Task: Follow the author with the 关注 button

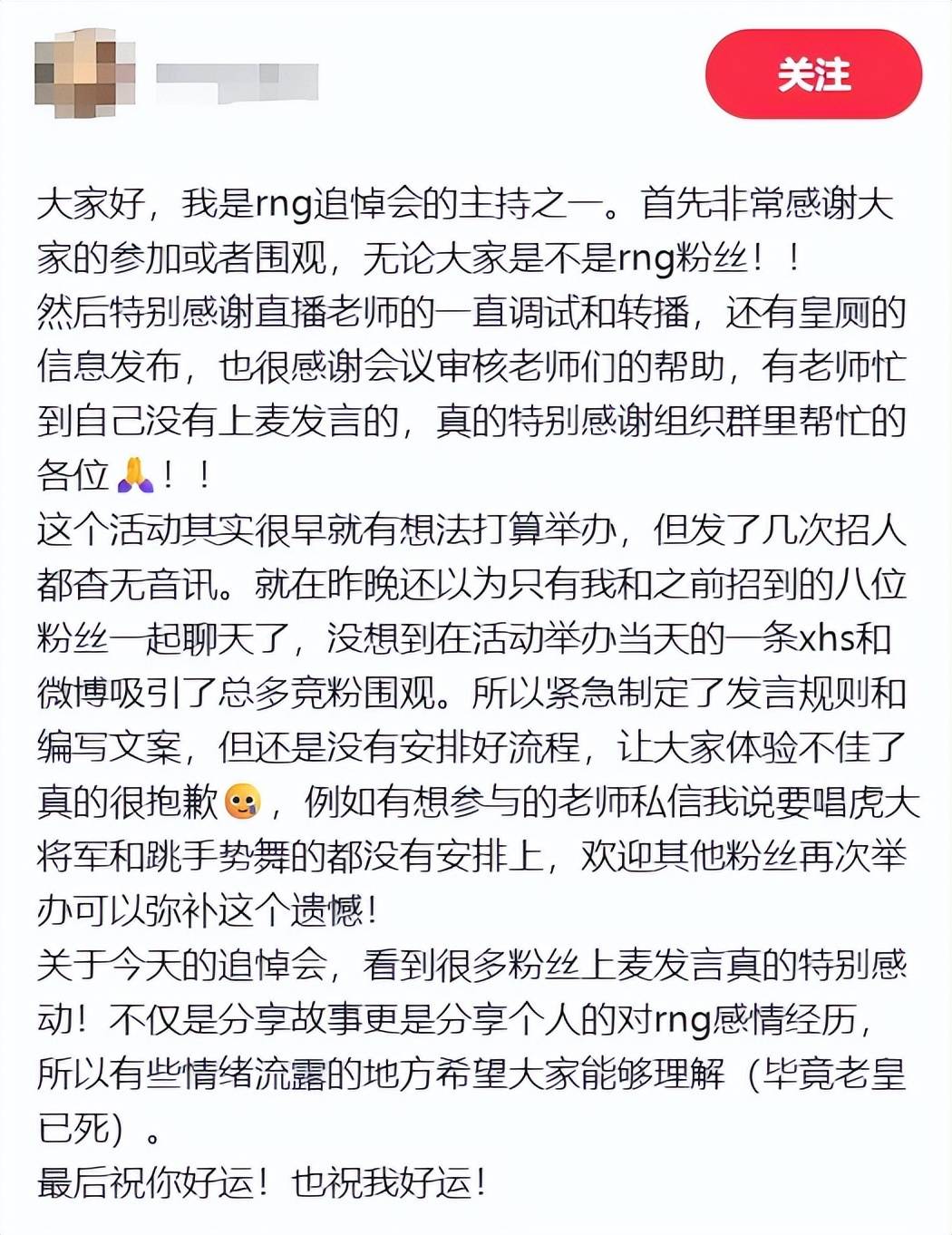Action: [x=813, y=74]
